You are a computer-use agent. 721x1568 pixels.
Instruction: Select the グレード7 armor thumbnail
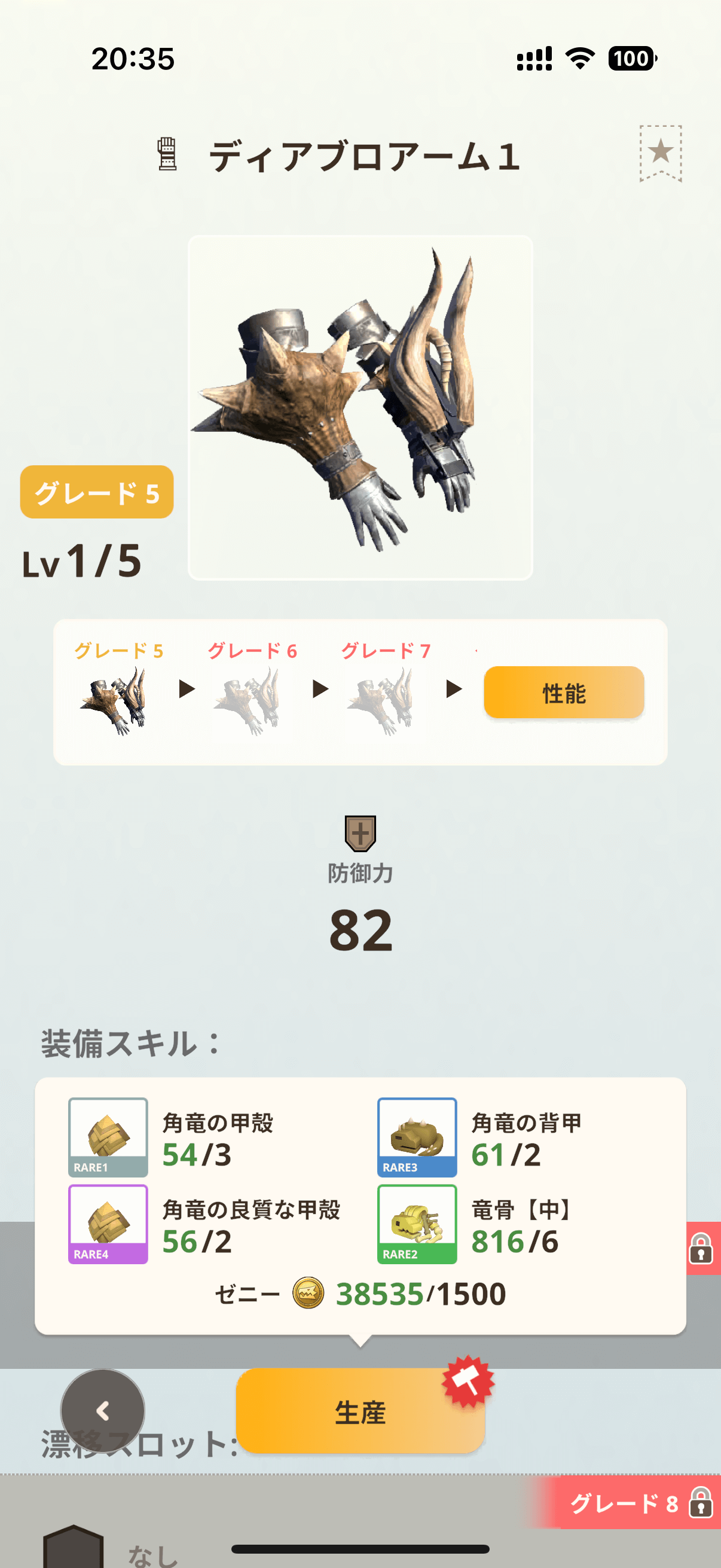[x=381, y=700]
